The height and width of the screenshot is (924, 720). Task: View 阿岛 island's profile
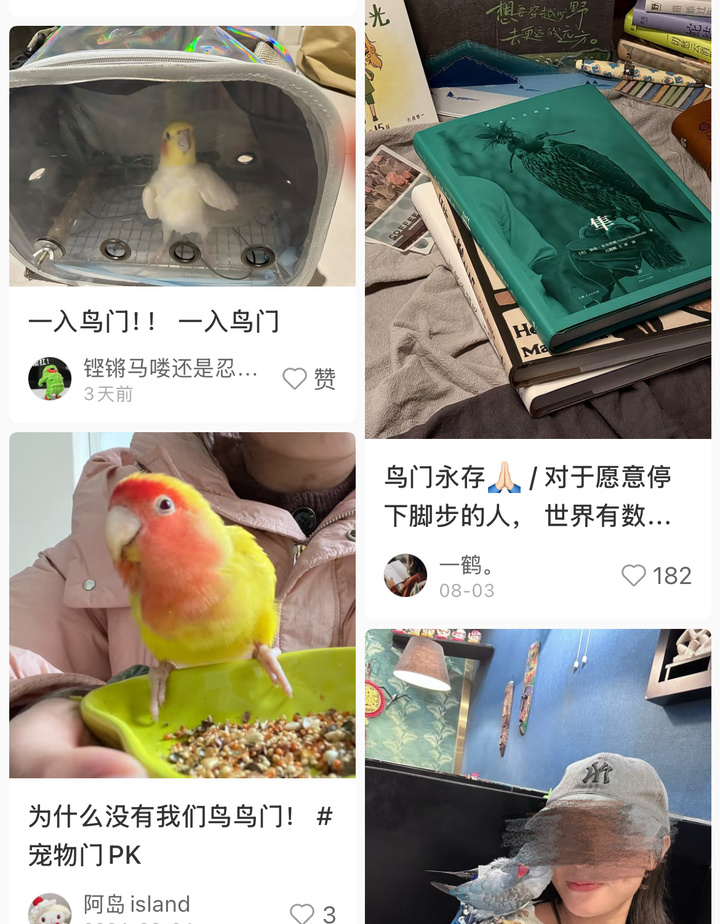[50, 910]
